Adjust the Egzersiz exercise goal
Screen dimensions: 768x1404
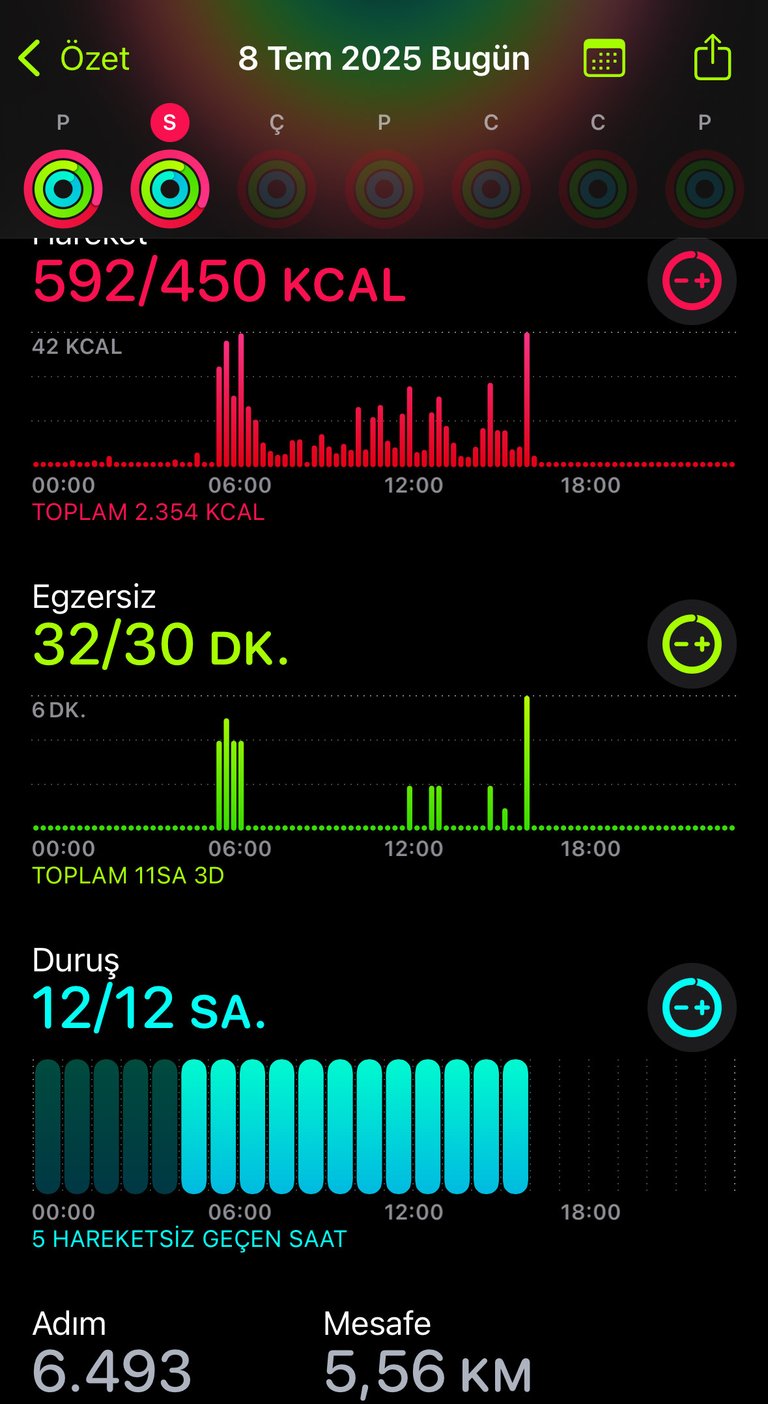[x=692, y=644]
